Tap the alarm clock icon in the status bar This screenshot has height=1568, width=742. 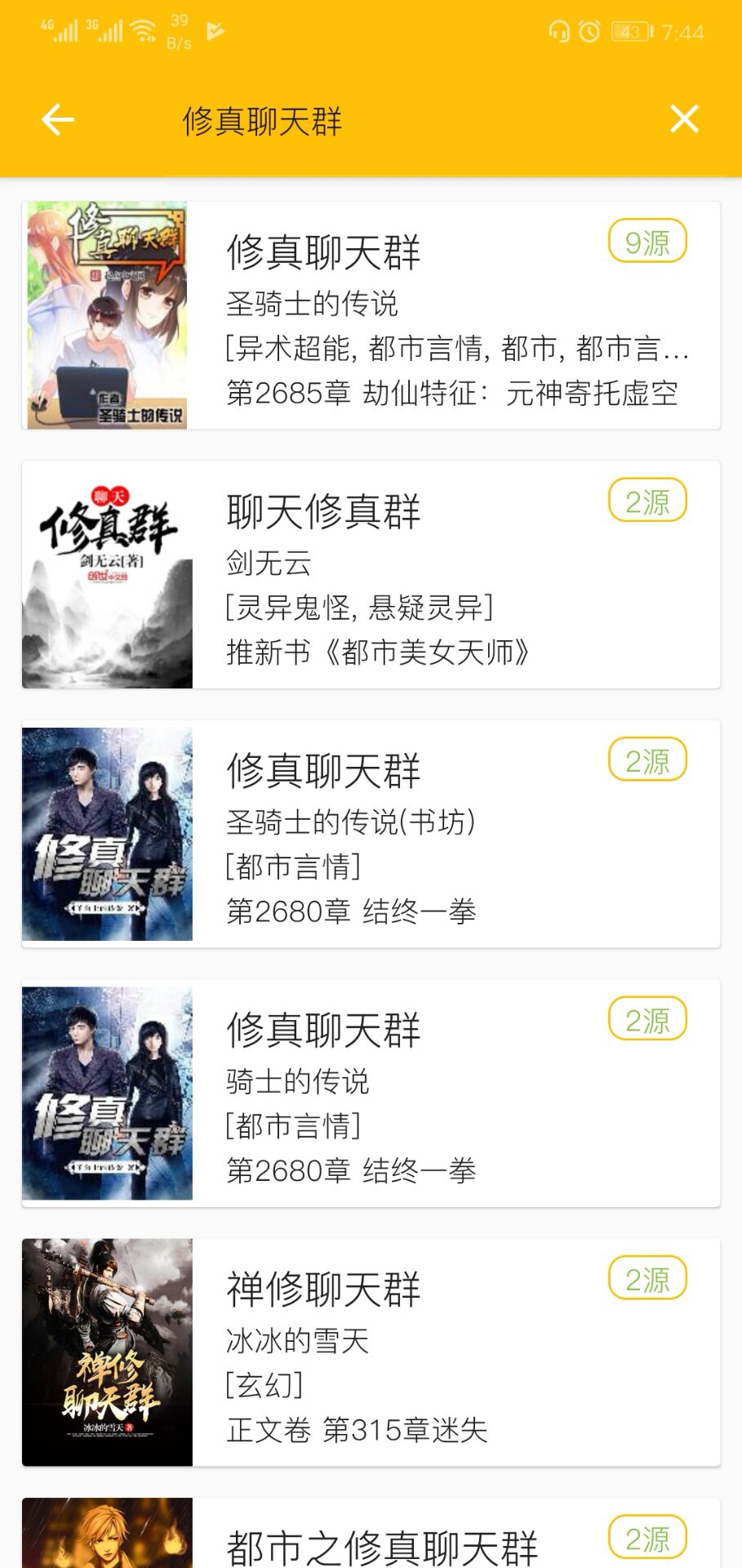[588, 33]
